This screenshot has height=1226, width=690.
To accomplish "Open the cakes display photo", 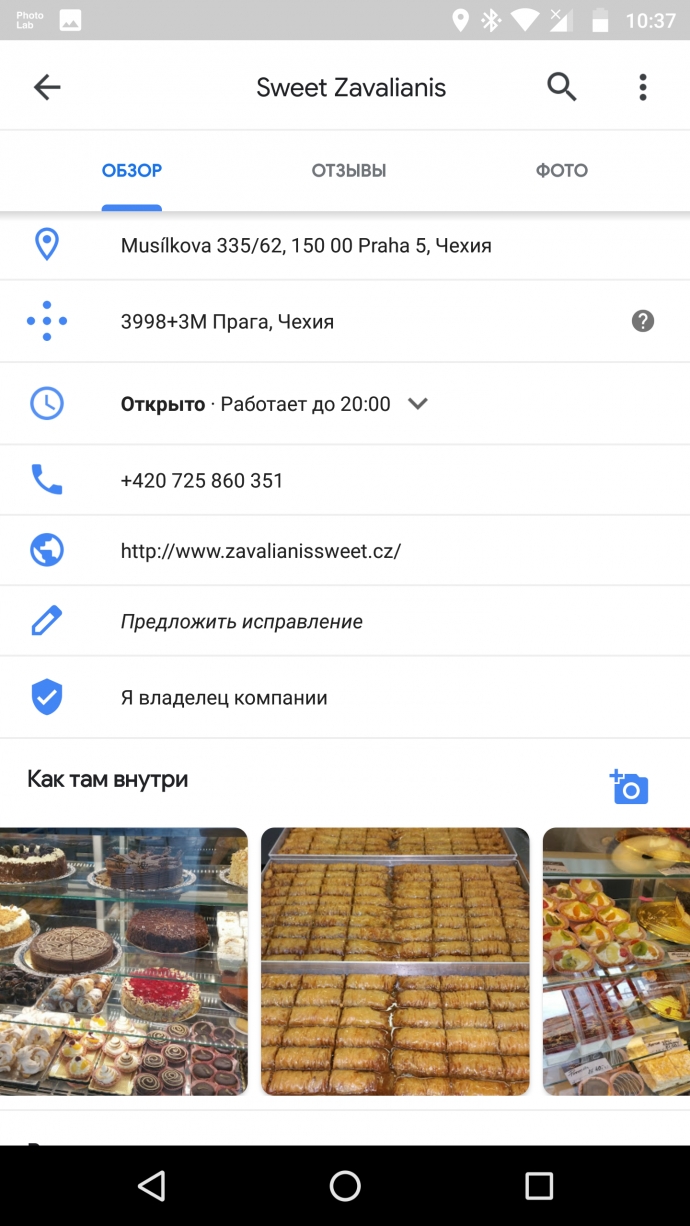I will (x=123, y=961).
